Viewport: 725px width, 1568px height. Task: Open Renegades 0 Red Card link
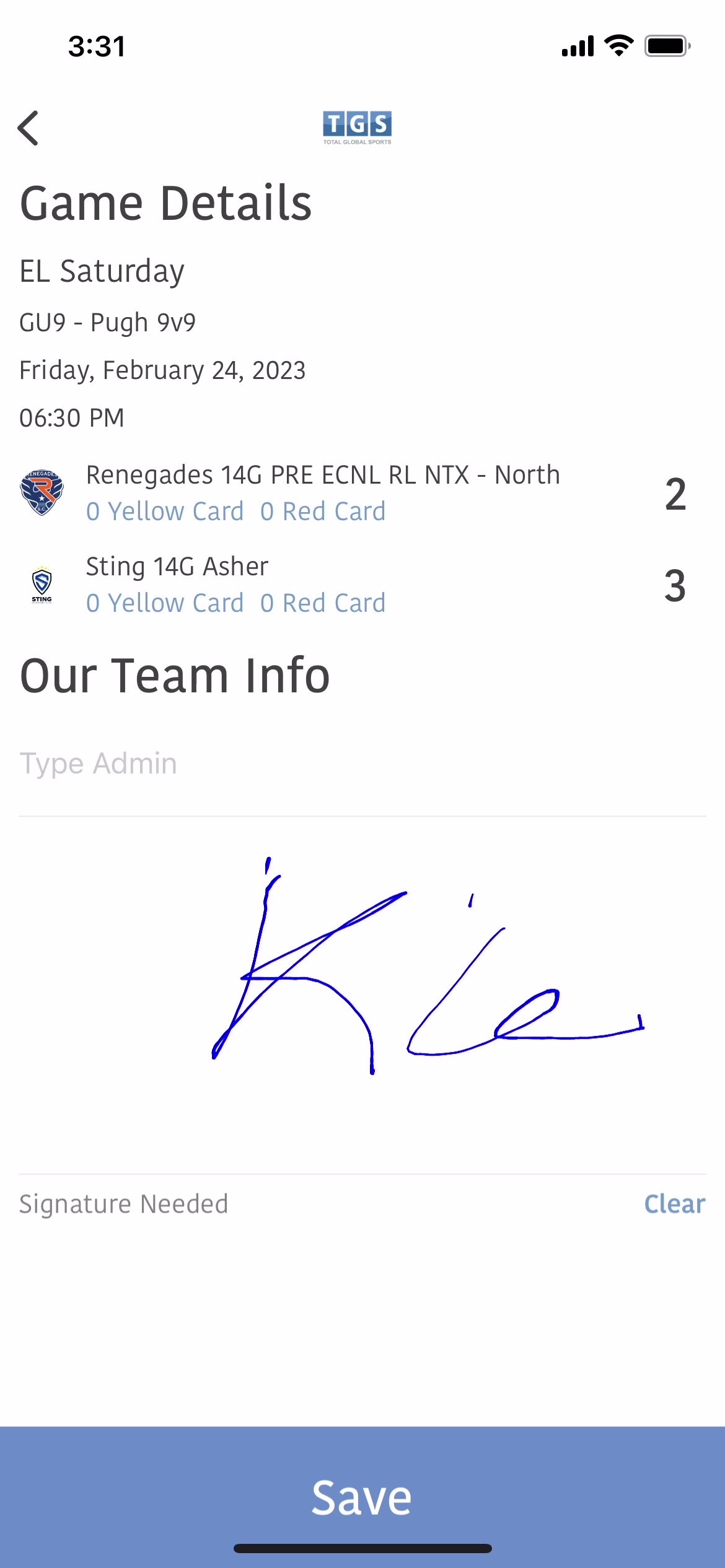[x=323, y=512]
